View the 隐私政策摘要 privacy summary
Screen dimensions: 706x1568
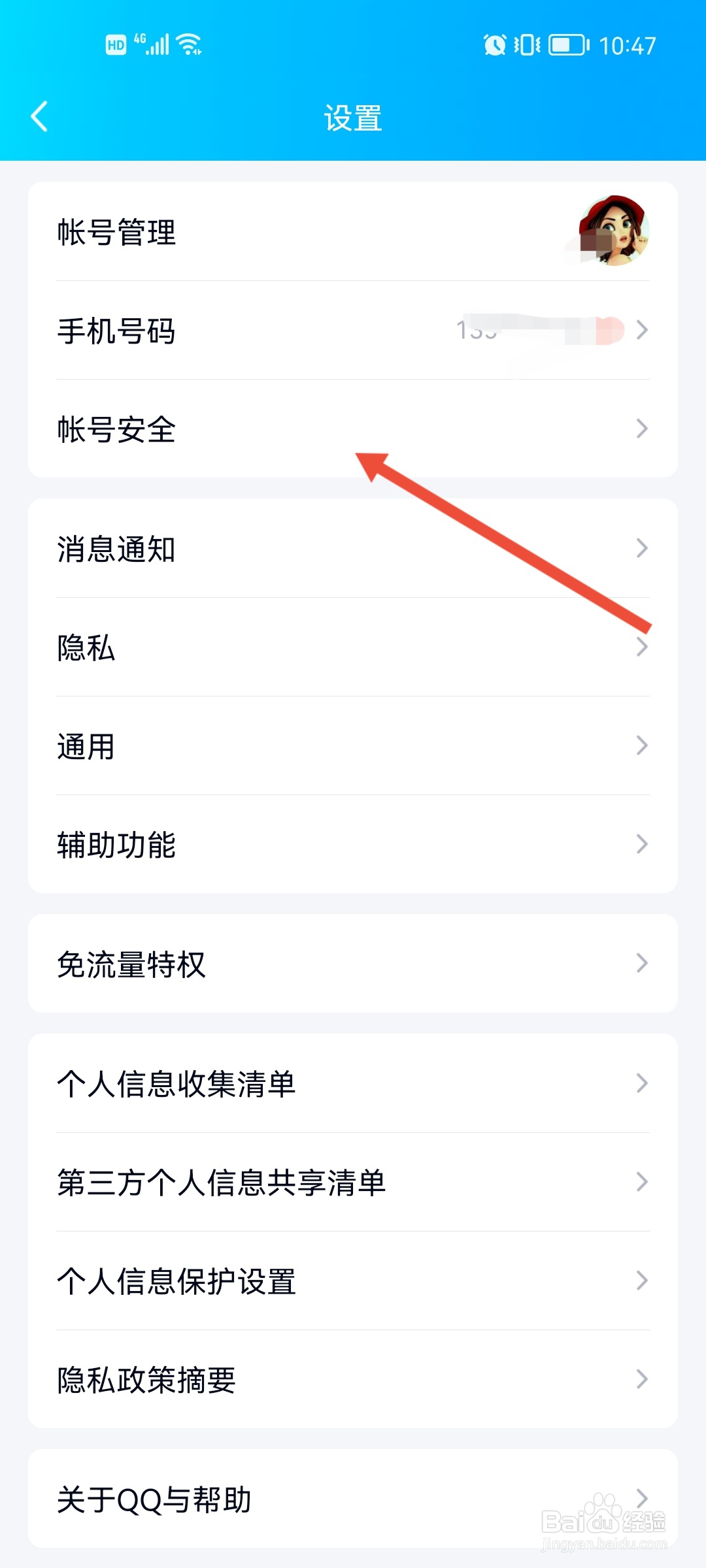pos(261,1380)
